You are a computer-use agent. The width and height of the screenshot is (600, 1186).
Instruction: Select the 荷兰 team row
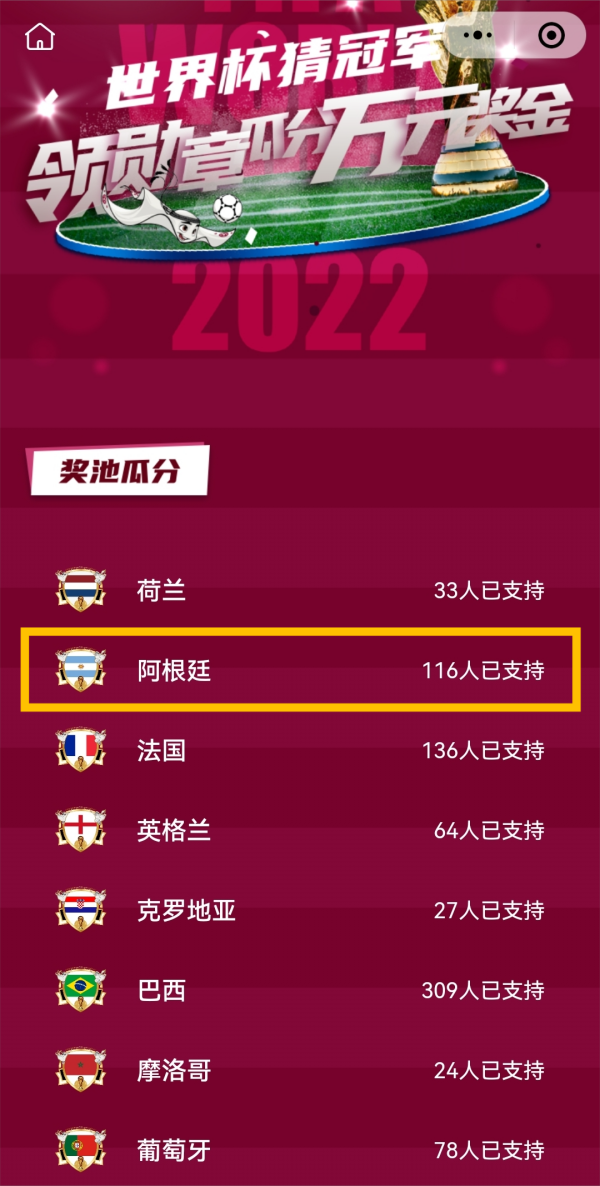300,590
